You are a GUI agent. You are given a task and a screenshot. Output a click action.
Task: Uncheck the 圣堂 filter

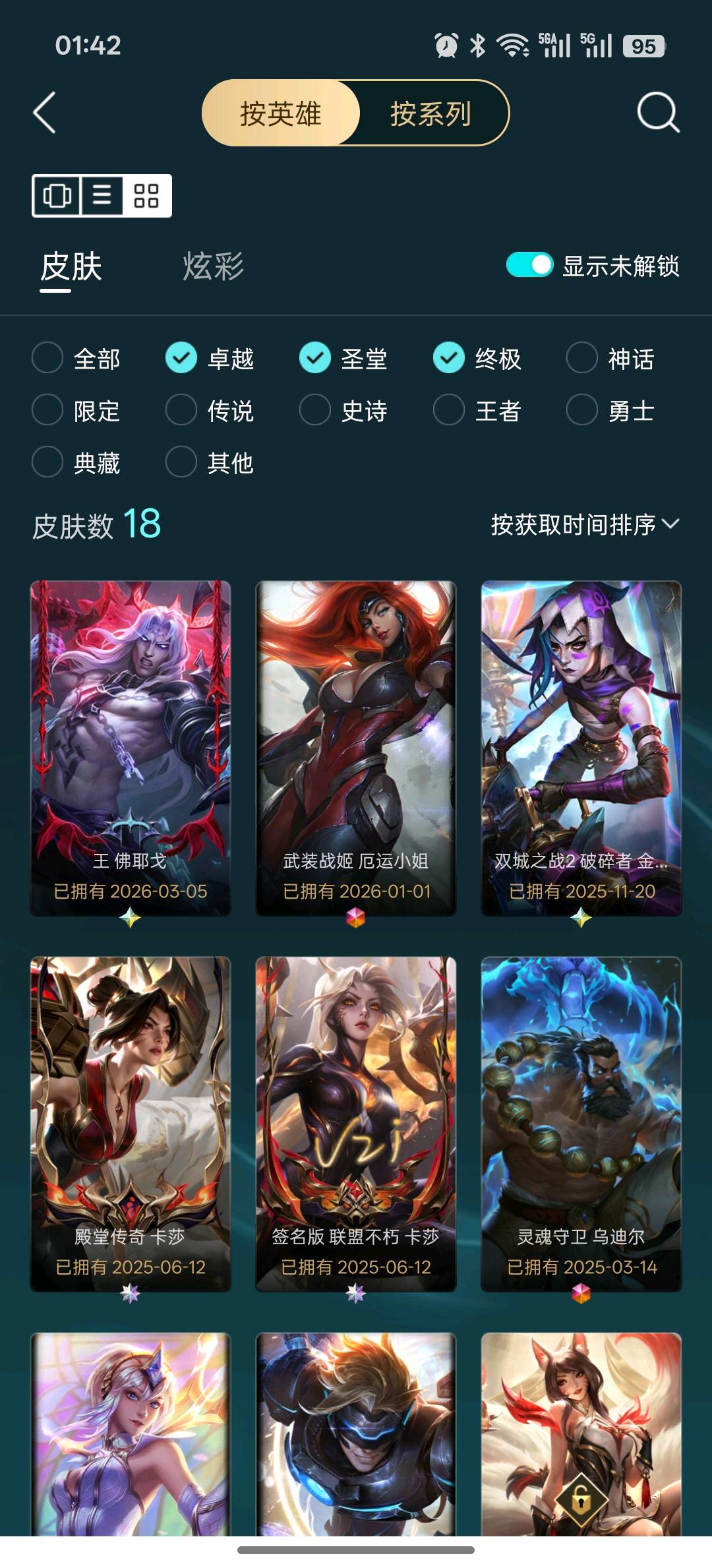pos(315,358)
